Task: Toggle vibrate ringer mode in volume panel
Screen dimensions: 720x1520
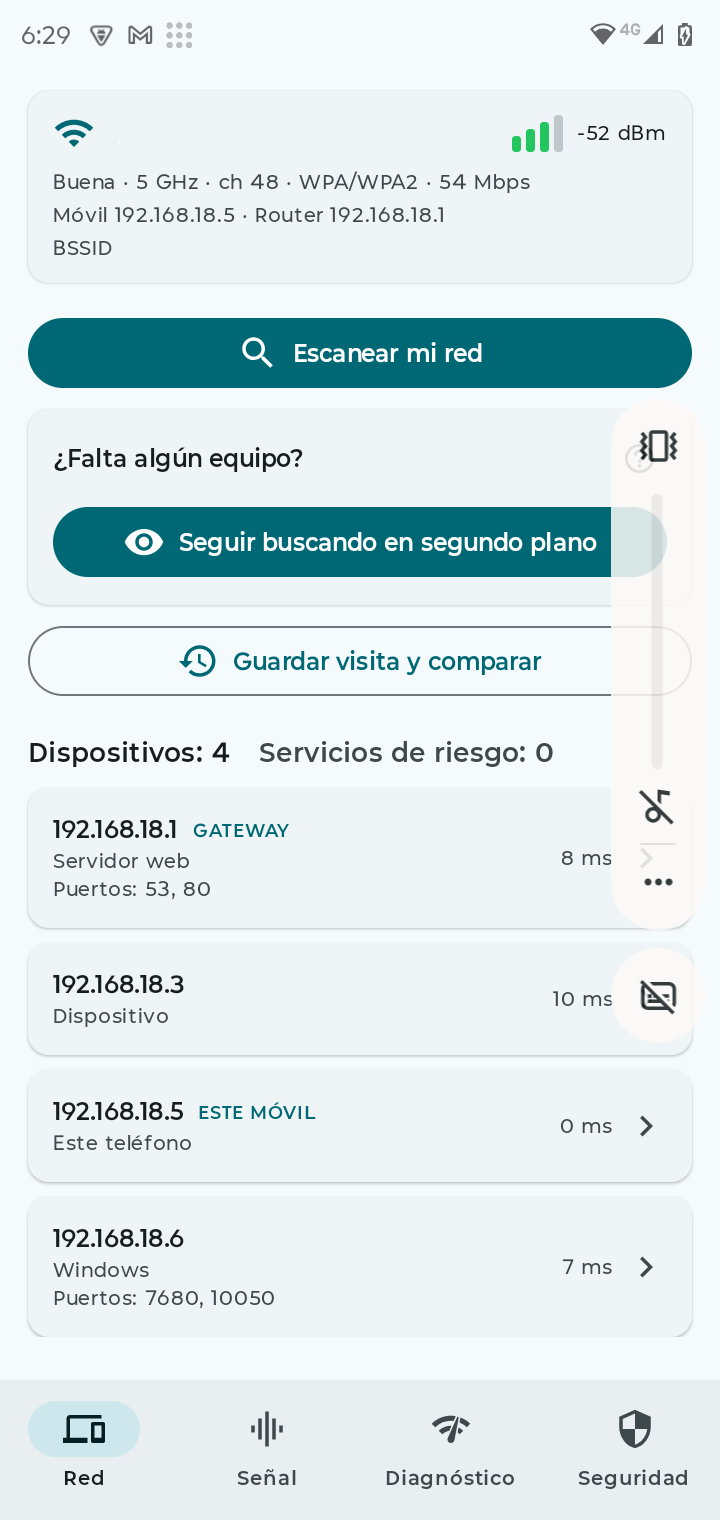Action: point(658,445)
